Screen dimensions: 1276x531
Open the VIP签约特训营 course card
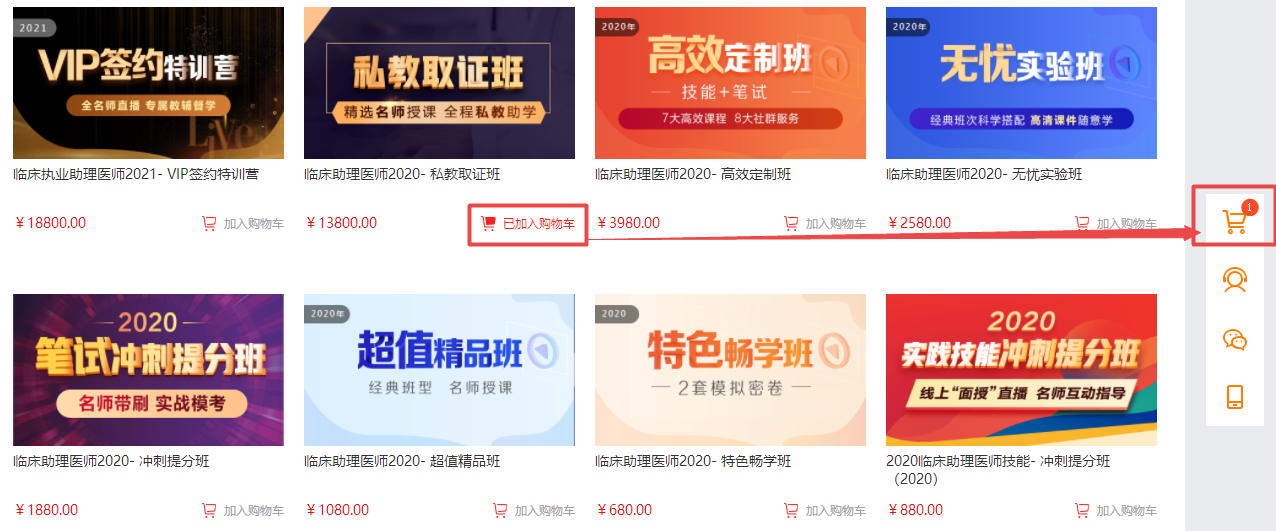pyautogui.click(x=148, y=83)
